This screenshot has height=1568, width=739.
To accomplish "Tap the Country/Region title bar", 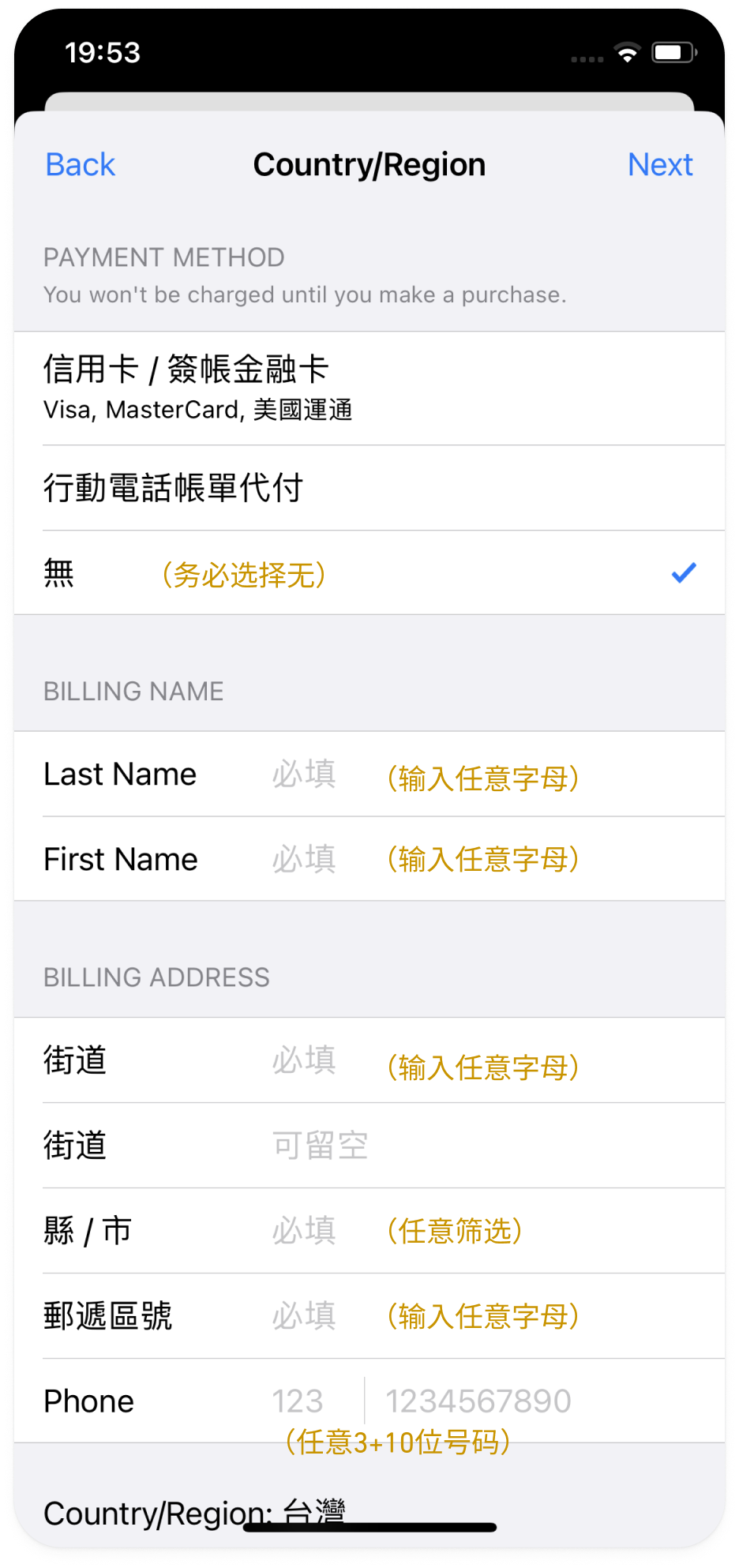I will [x=368, y=164].
